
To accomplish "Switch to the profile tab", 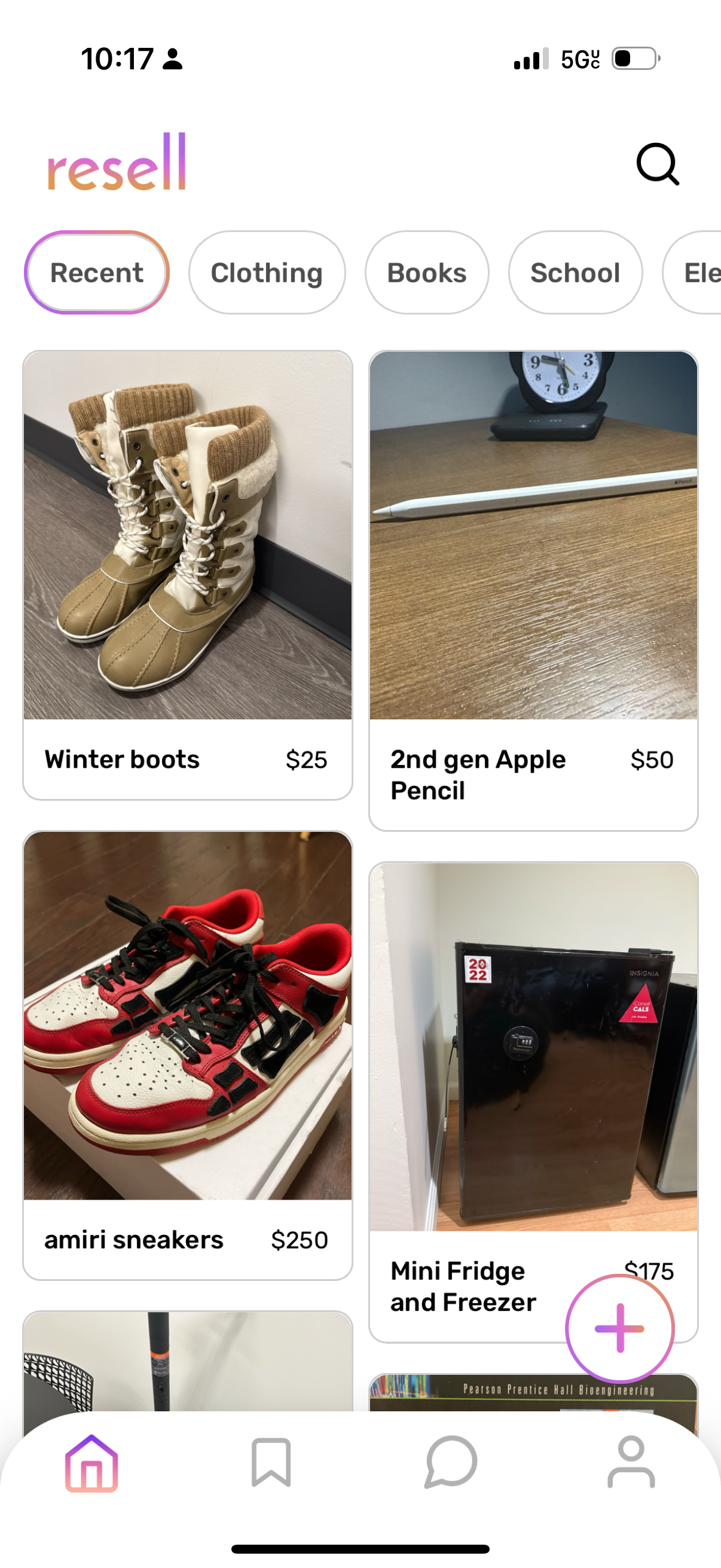I will pos(631,1463).
